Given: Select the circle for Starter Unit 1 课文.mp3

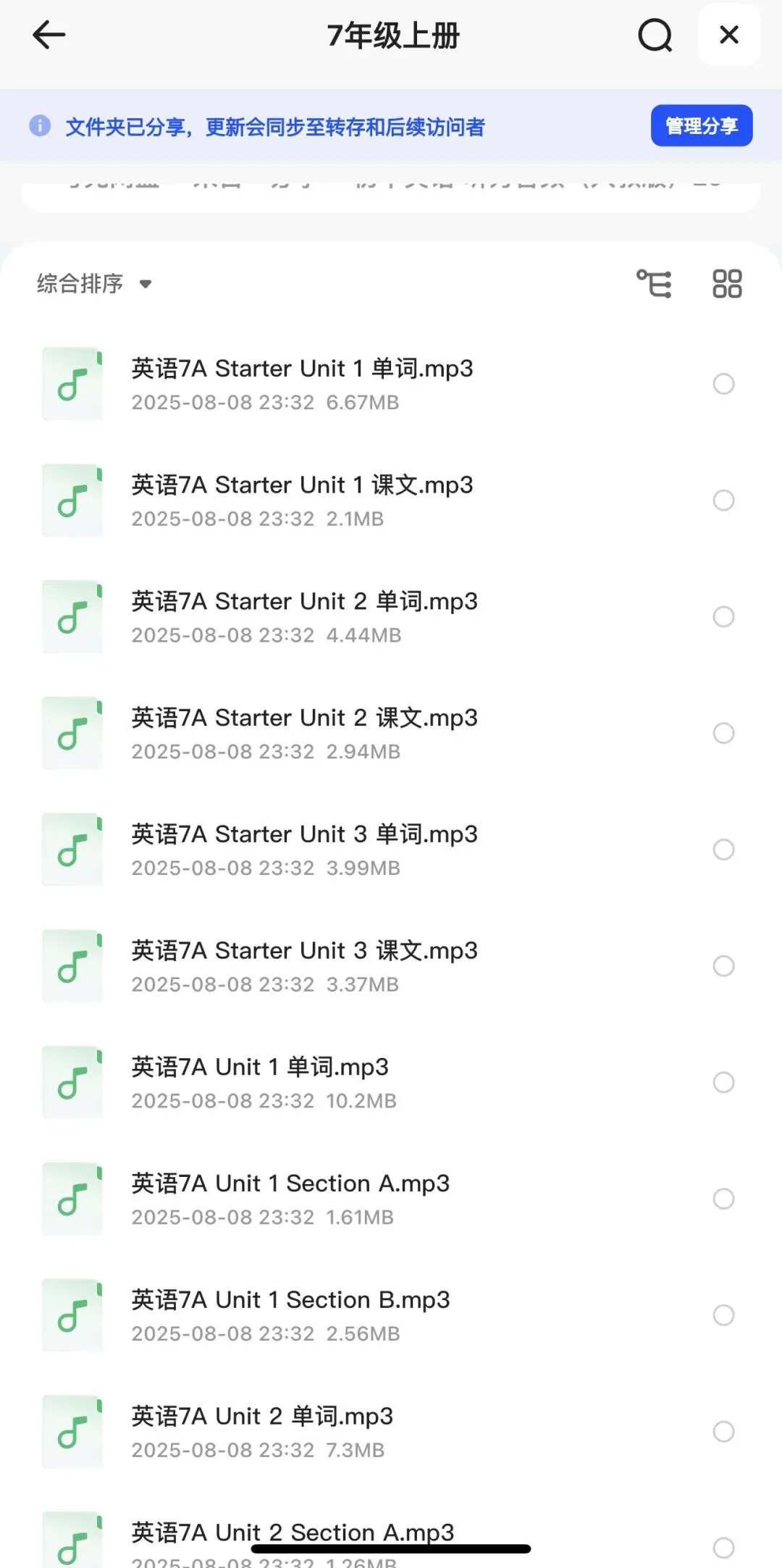Looking at the screenshot, I should (x=723, y=500).
